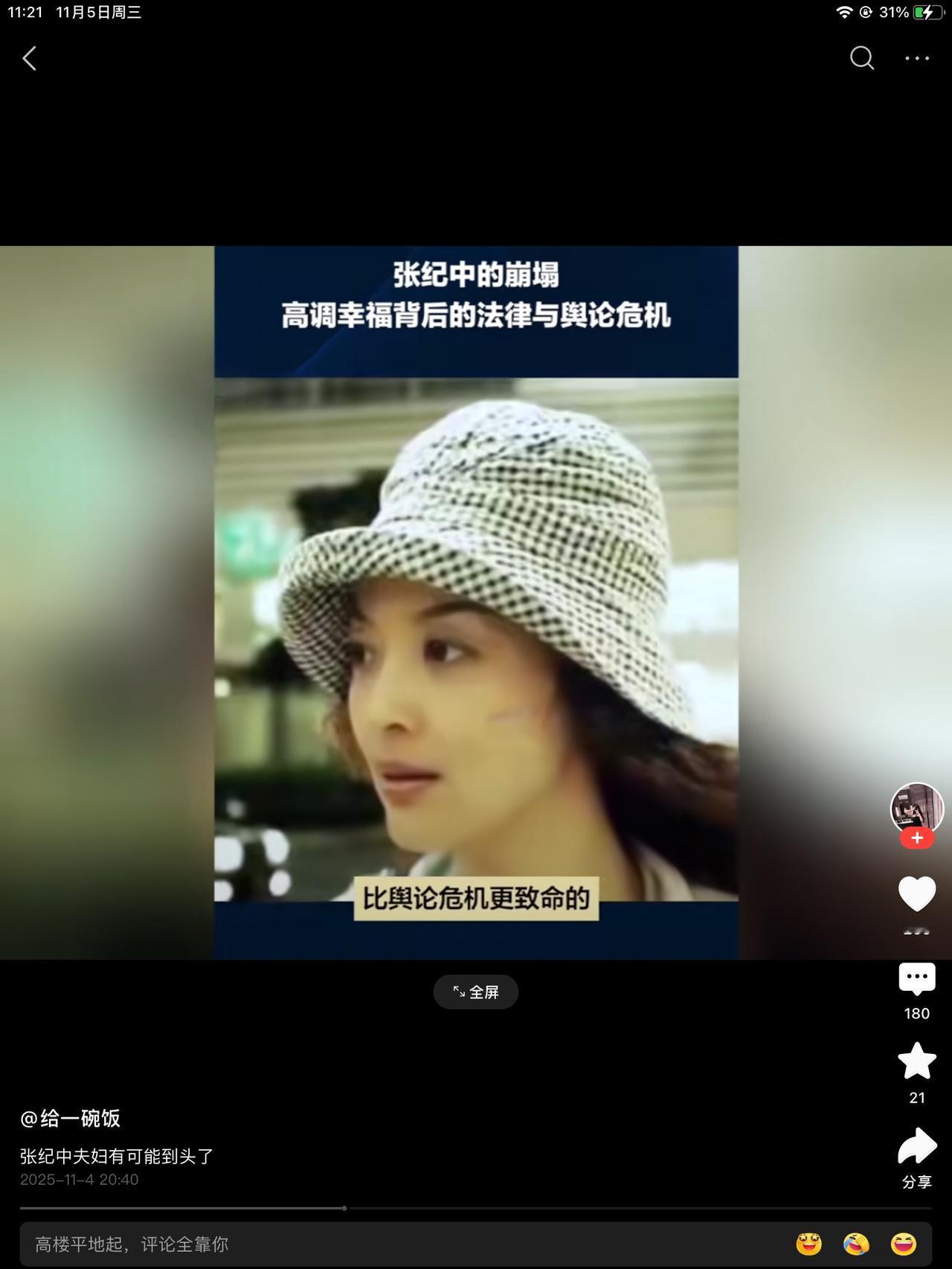Screen dimensions: 952x1269
Task: Tap caption 张纪中夫妇有可能到头了
Action: (115, 1156)
